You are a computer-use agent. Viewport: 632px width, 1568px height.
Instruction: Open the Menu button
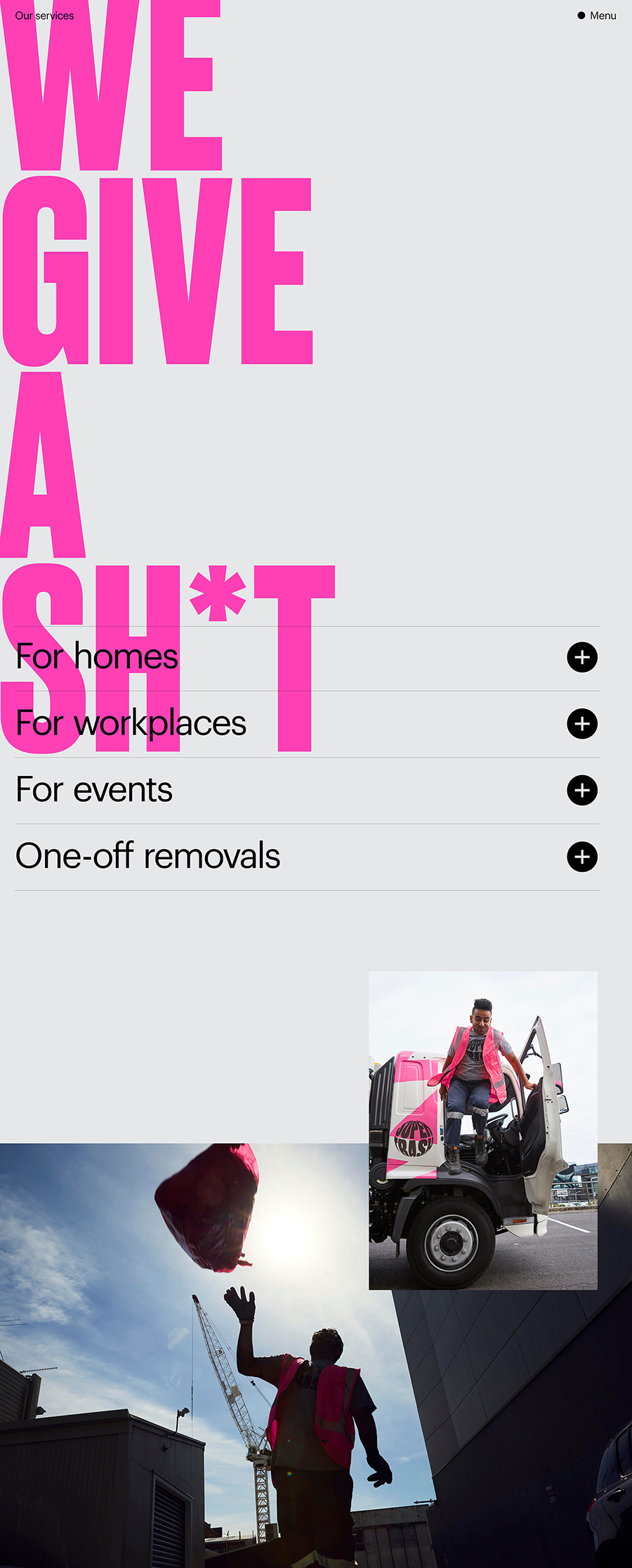click(597, 15)
